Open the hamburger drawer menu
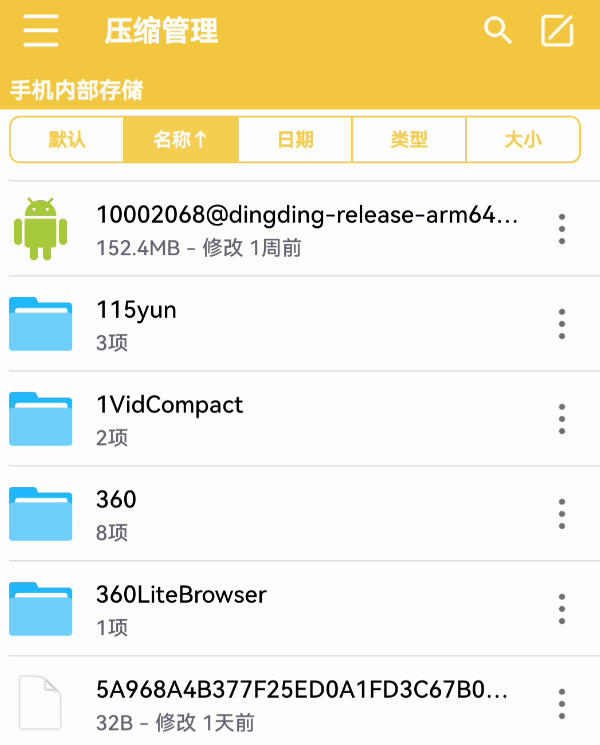600x745 pixels. (x=40, y=31)
